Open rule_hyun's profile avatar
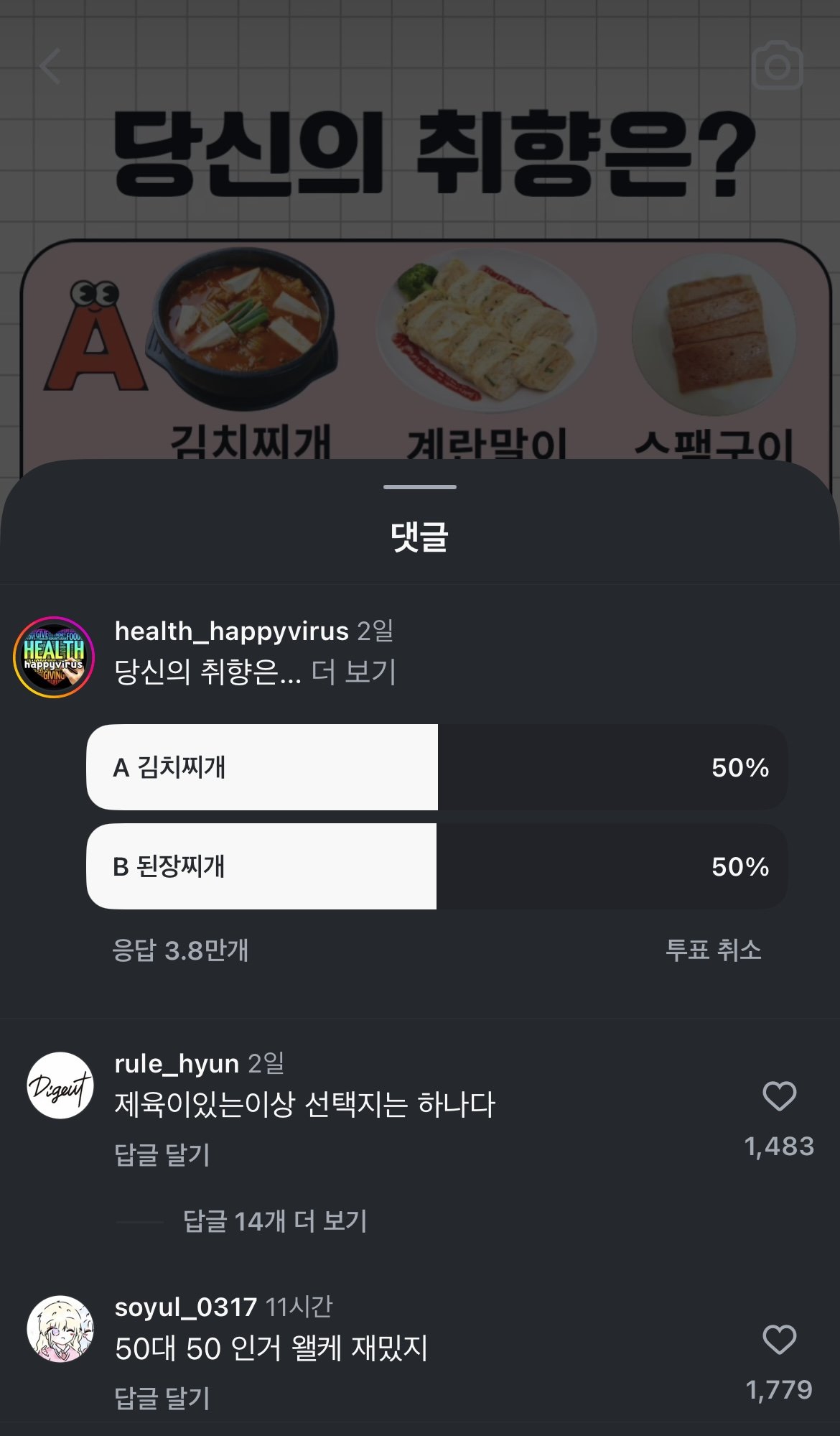The width and height of the screenshot is (840, 1436). pos(60,1085)
